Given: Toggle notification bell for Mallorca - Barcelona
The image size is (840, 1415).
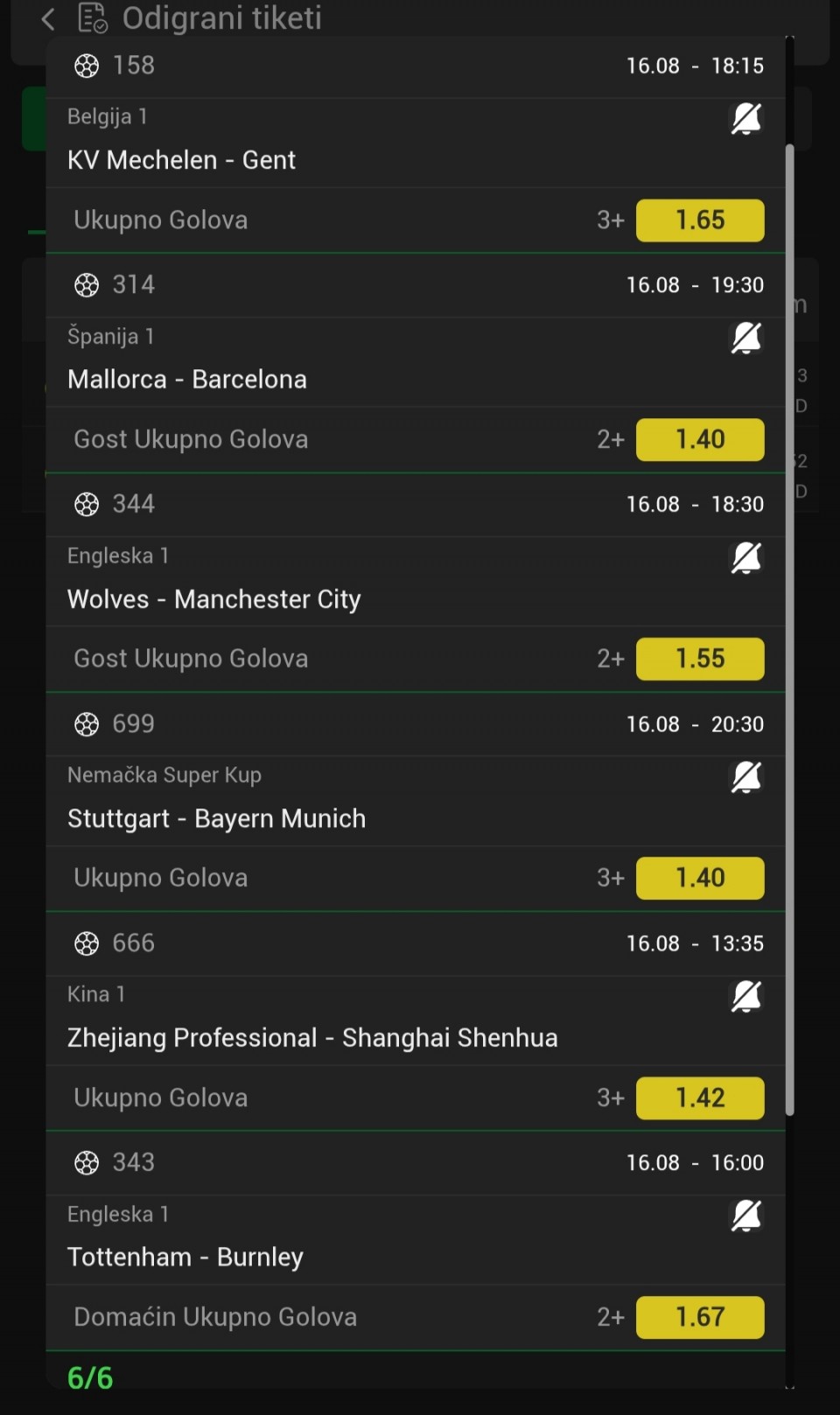Looking at the screenshot, I should coord(745,338).
